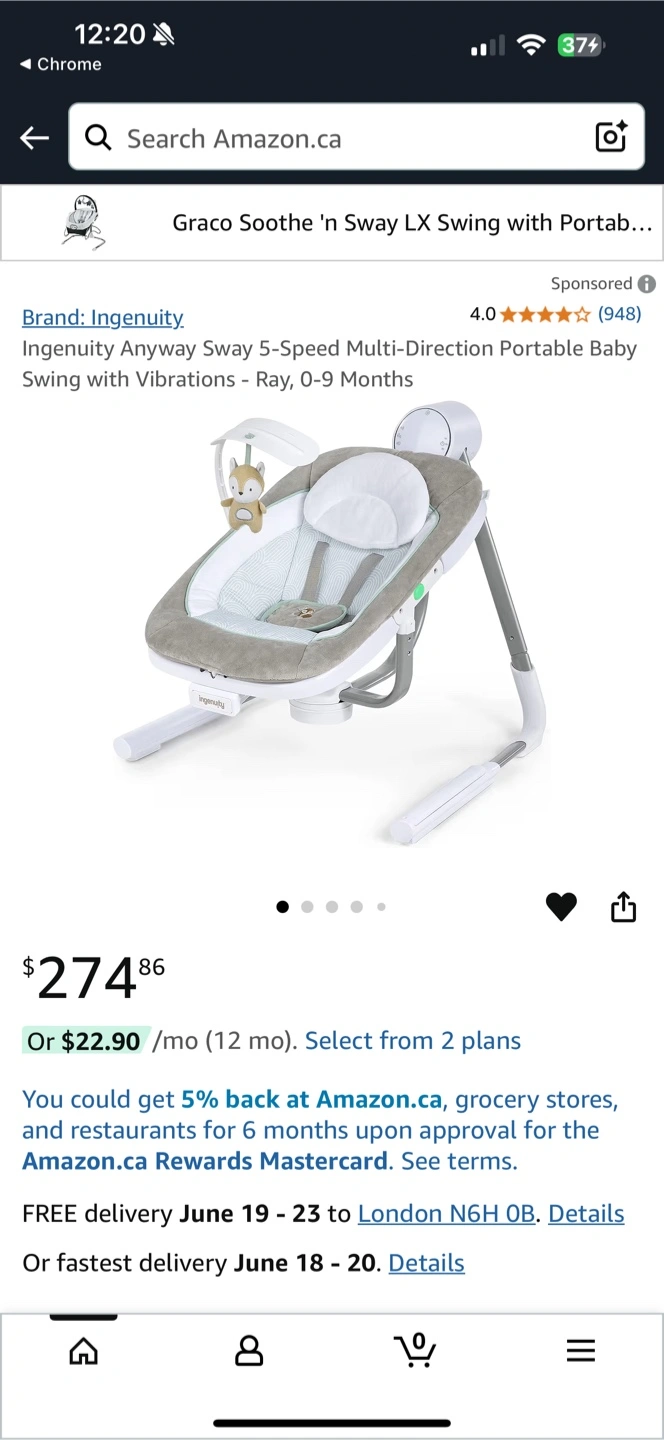Open Amazon.ca Rewards Mastercard offer
This screenshot has width=664, height=1440.
pos(205,1161)
